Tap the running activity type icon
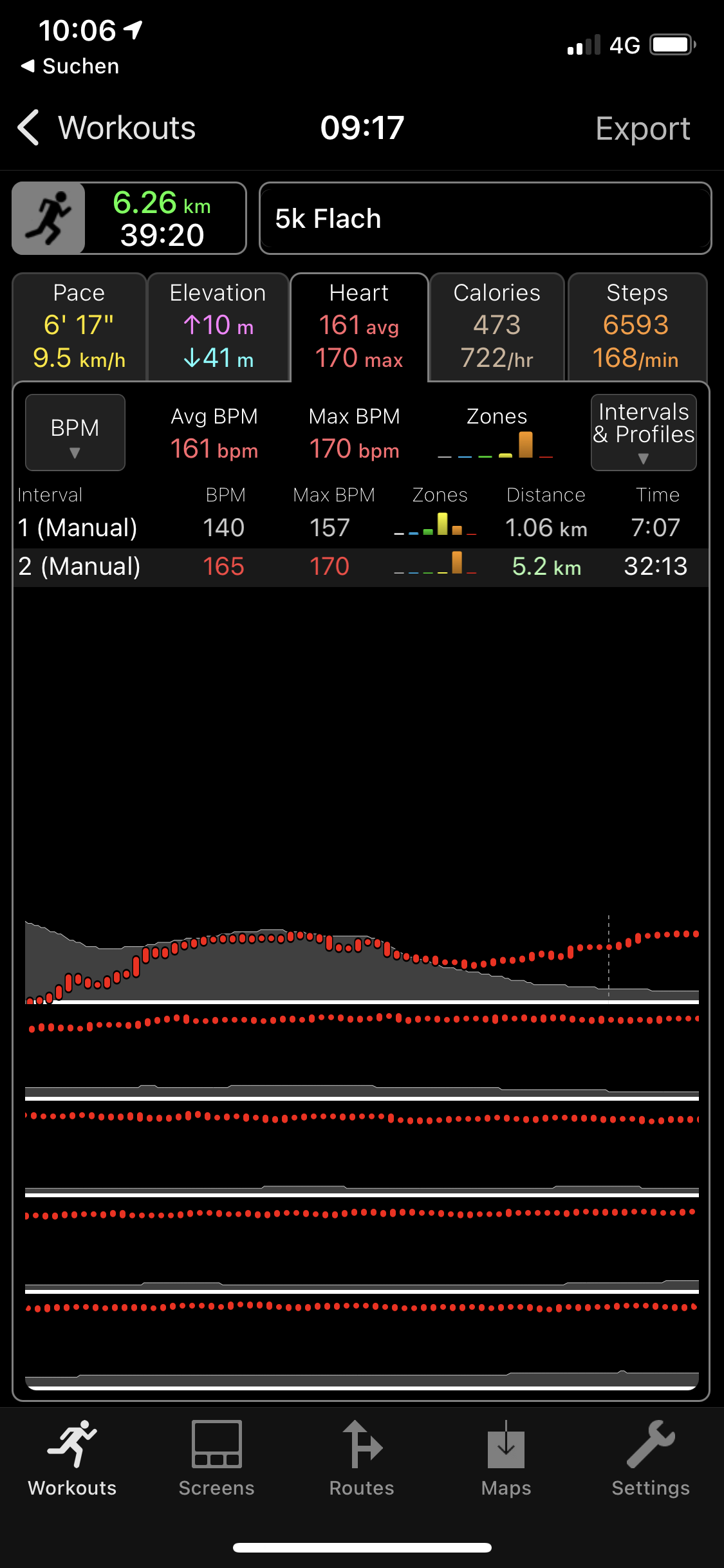This screenshot has width=724, height=1568. (49, 219)
